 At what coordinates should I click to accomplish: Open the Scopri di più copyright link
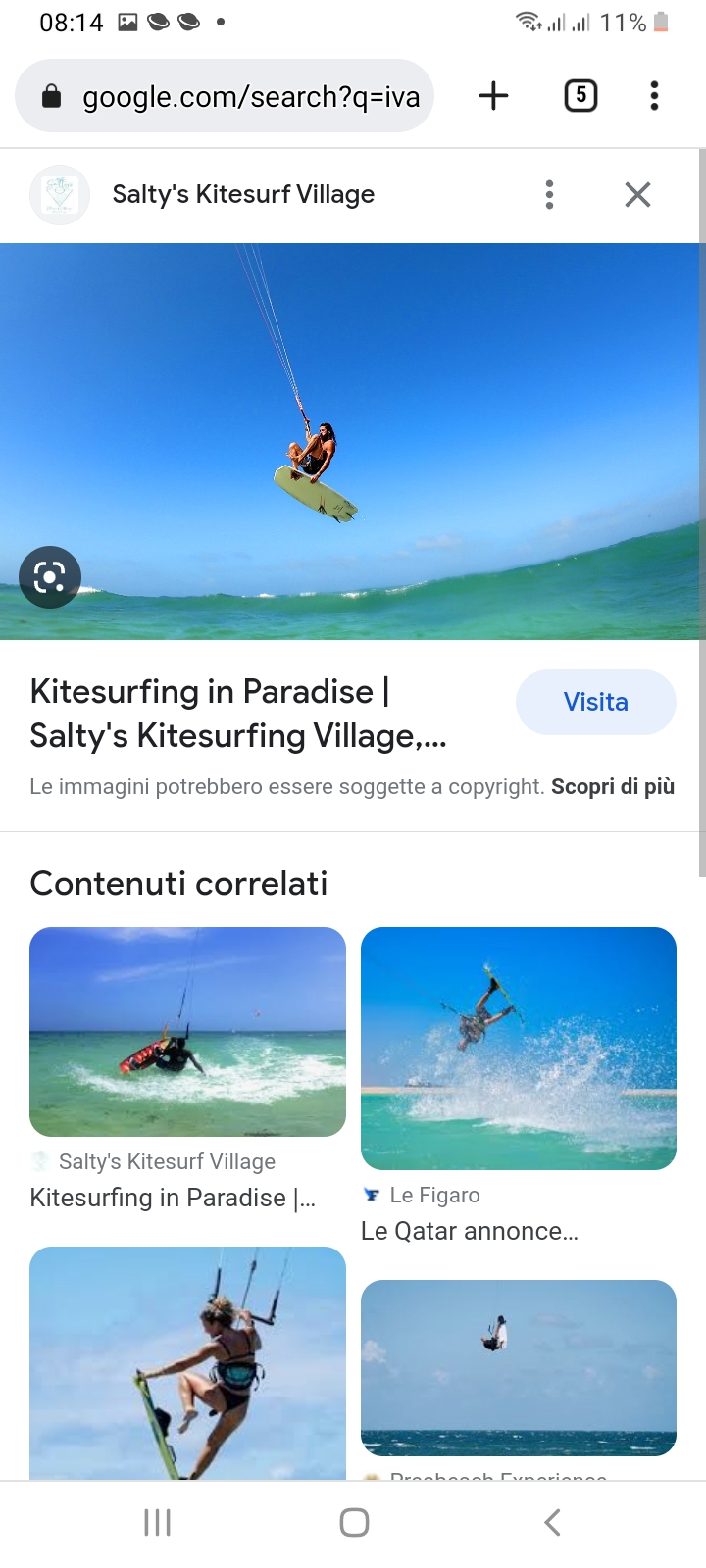click(x=613, y=786)
